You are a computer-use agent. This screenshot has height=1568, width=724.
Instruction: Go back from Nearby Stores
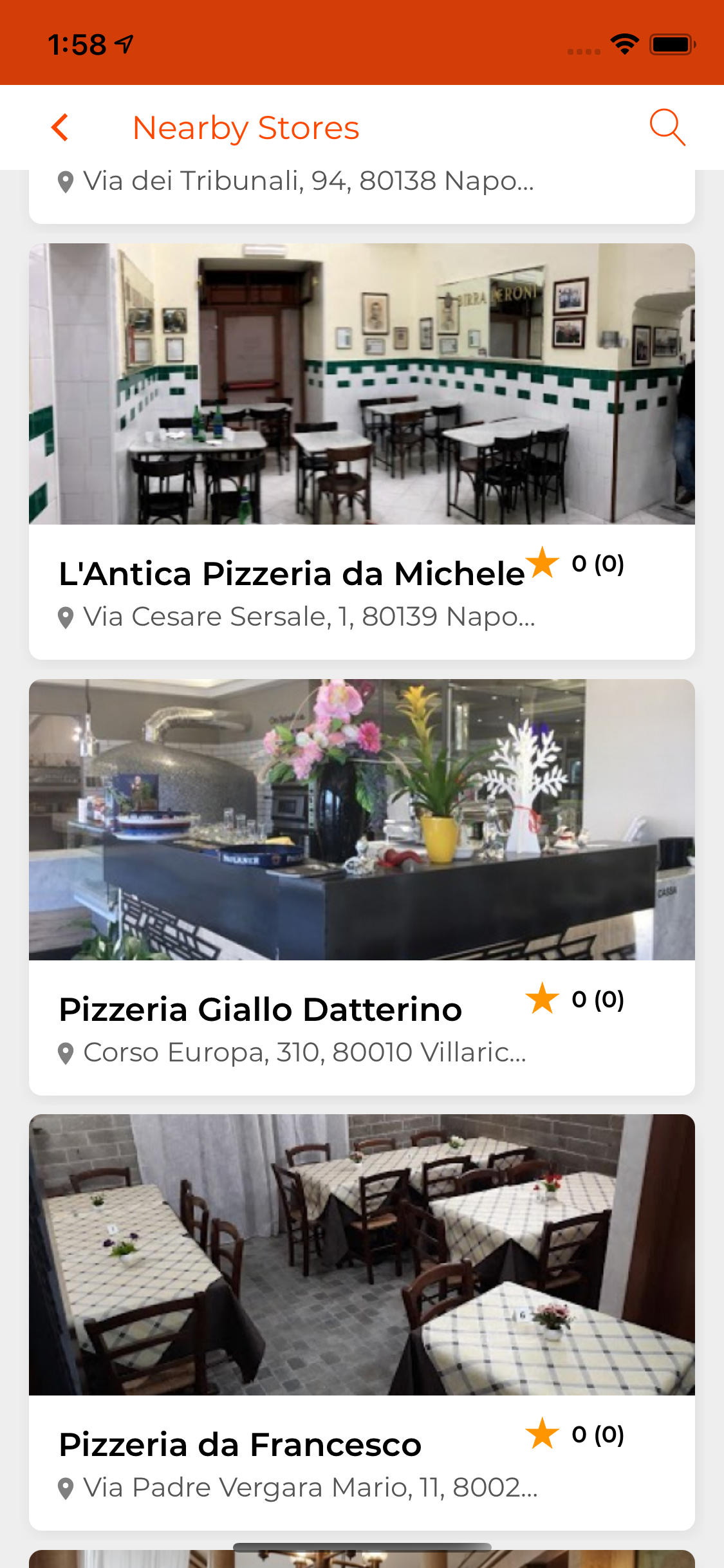[60, 127]
